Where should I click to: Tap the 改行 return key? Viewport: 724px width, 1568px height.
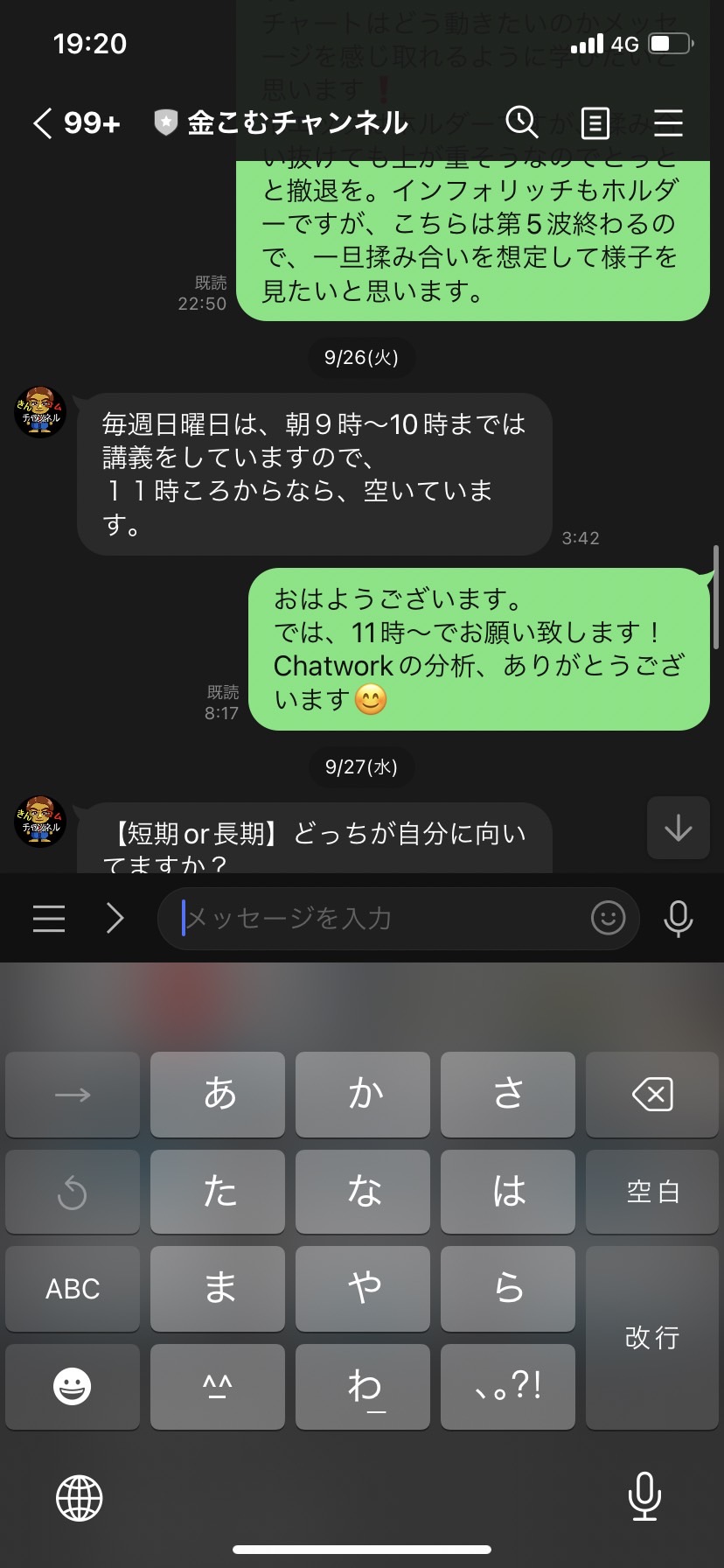pyautogui.click(x=652, y=1338)
